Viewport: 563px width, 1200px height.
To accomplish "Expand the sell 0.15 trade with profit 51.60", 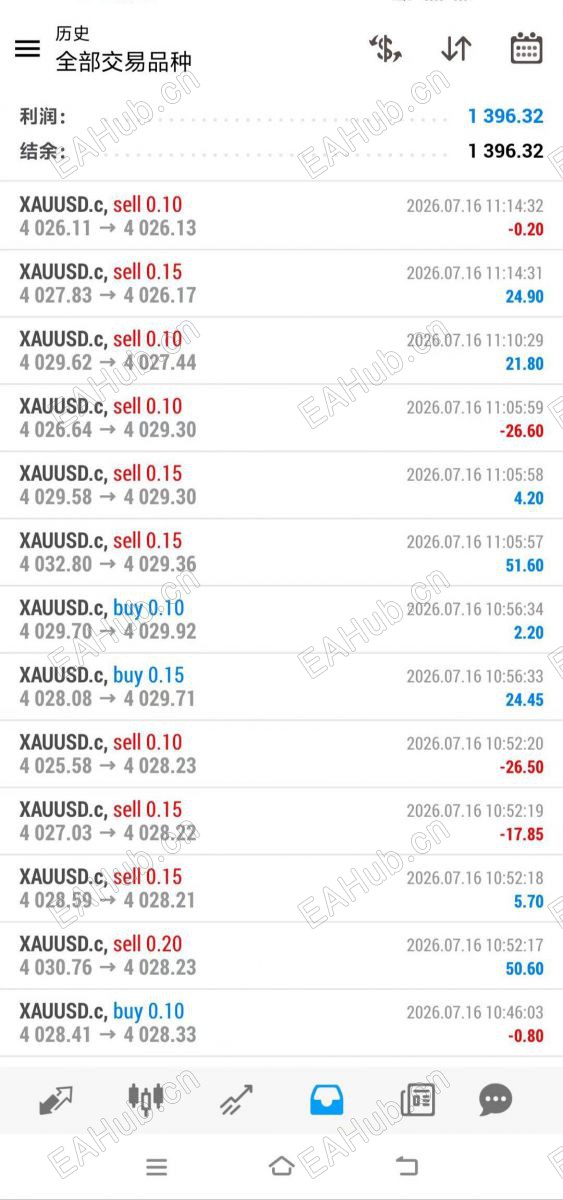I will (281, 552).
